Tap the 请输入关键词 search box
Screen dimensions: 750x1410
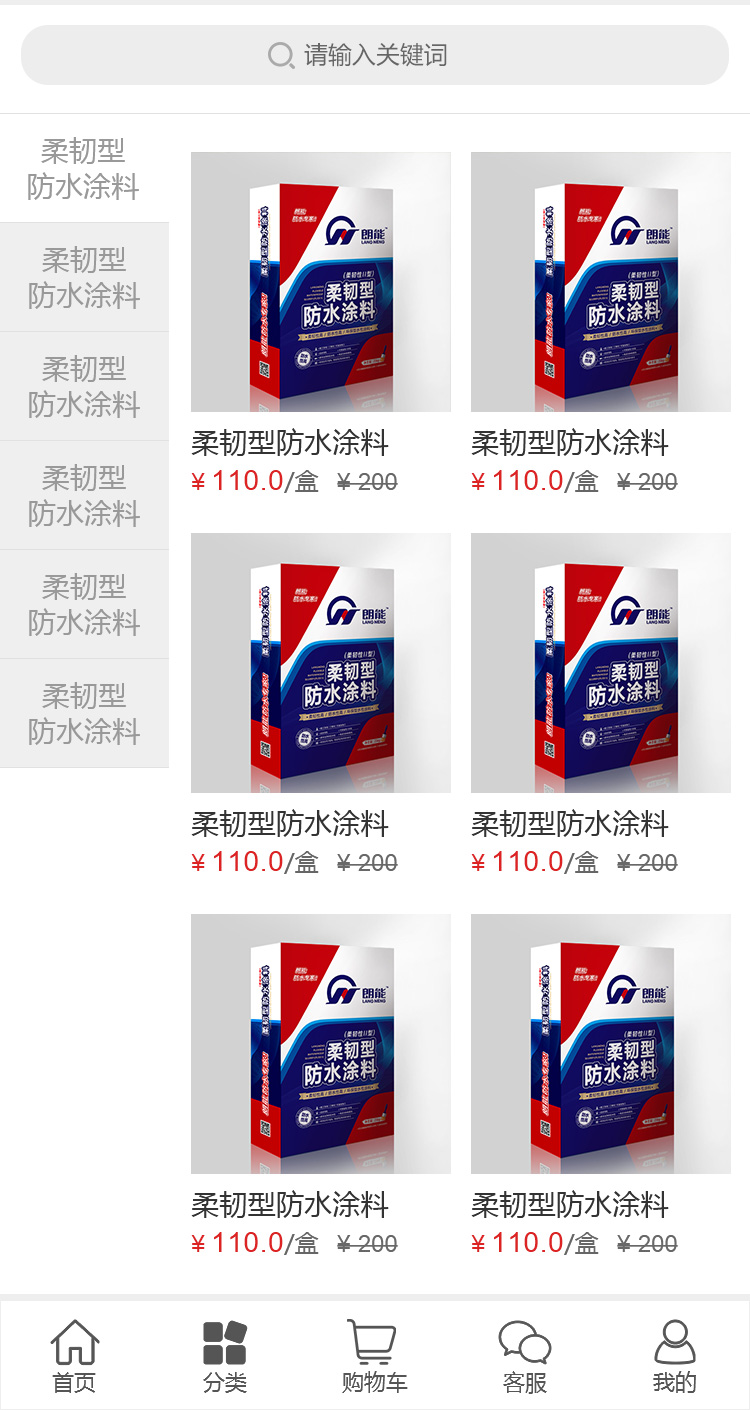(374, 55)
